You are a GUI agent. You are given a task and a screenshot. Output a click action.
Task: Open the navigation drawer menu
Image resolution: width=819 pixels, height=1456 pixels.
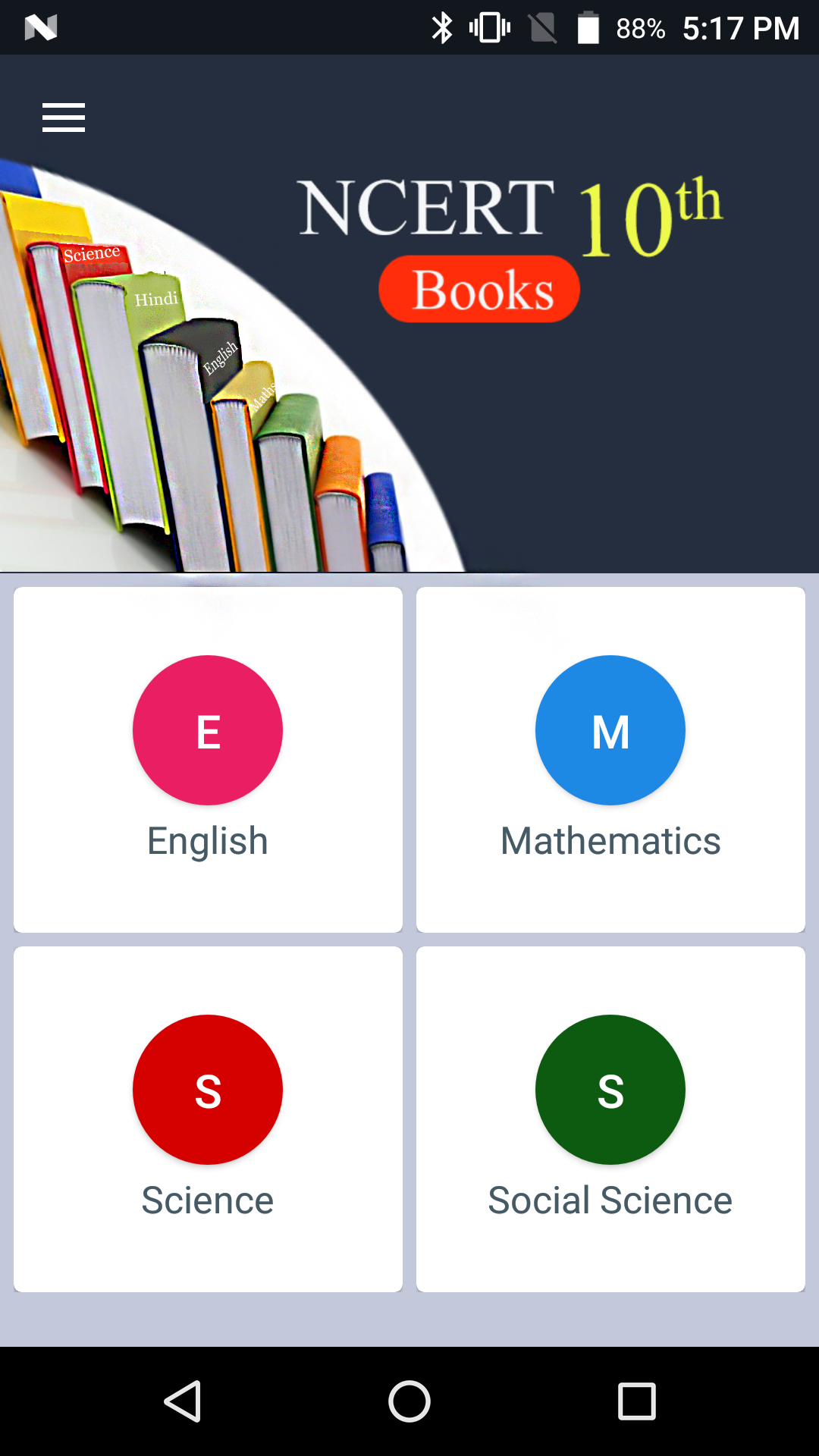click(63, 117)
